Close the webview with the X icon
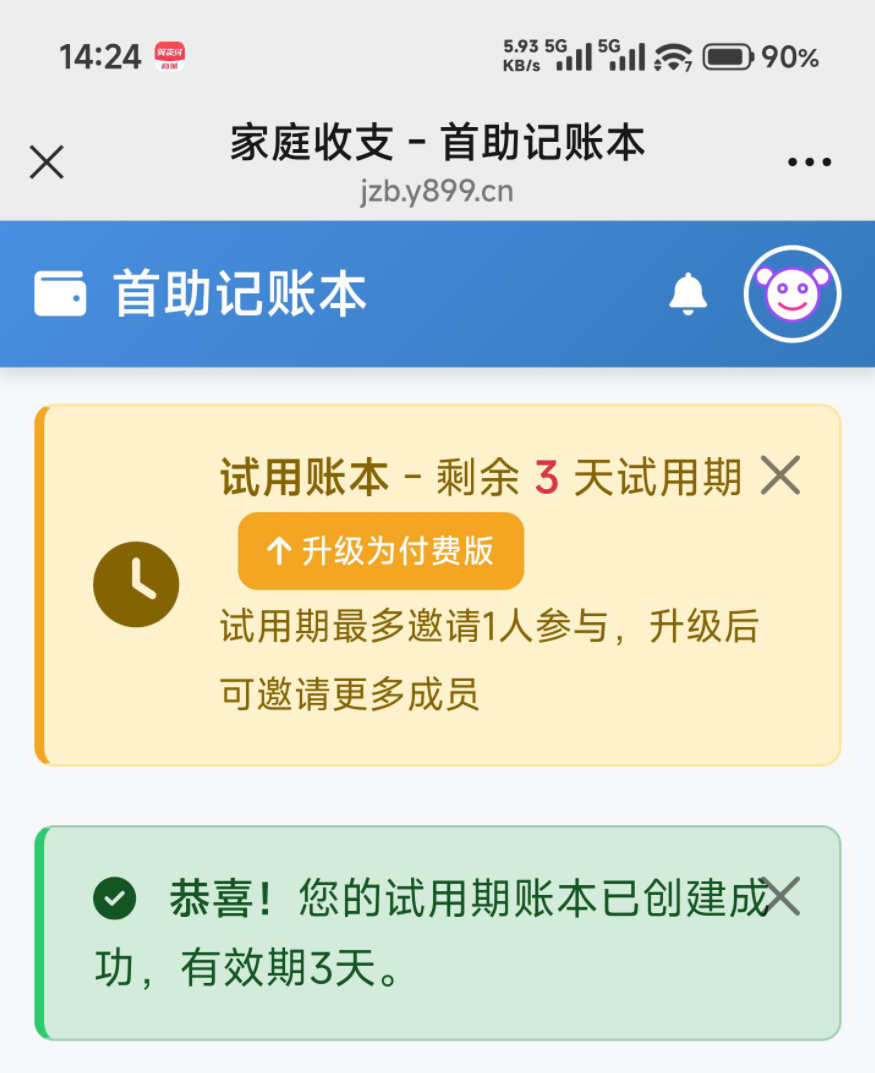875x1073 pixels. click(46, 162)
